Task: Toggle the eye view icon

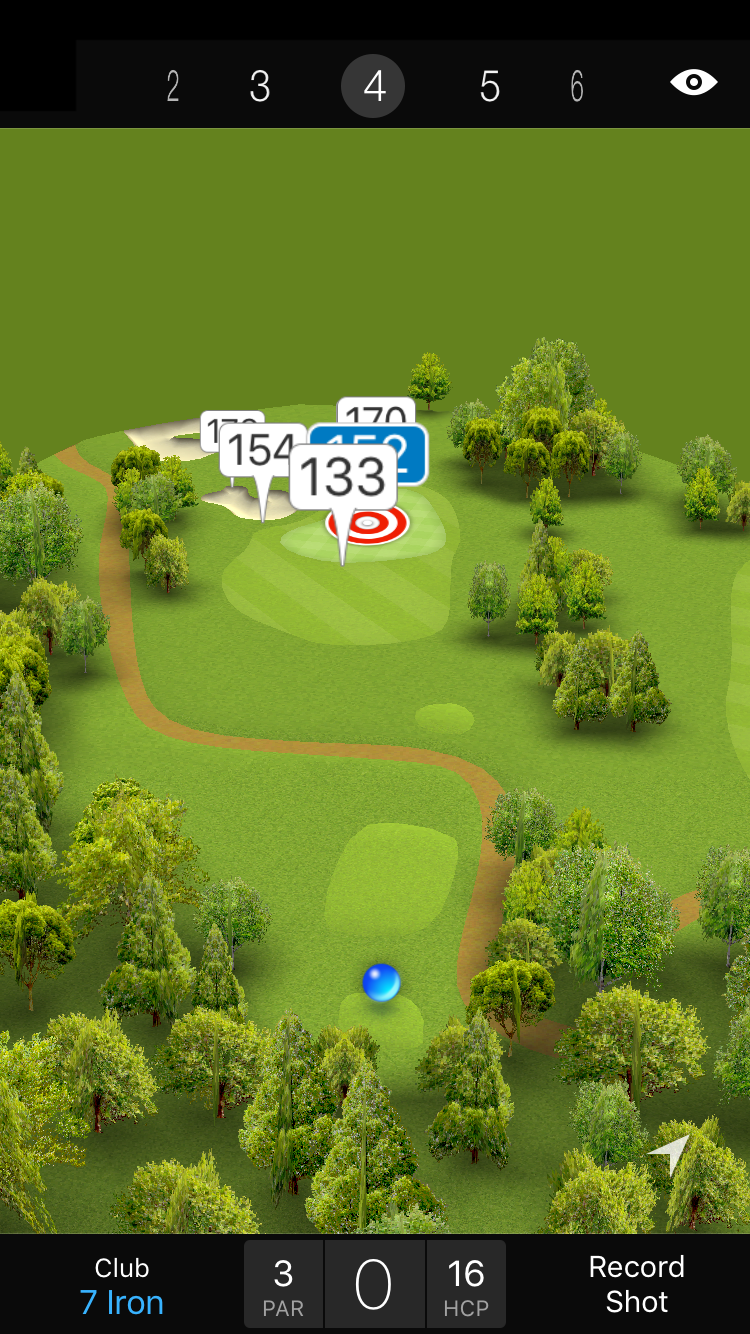Action: [x=693, y=83]
